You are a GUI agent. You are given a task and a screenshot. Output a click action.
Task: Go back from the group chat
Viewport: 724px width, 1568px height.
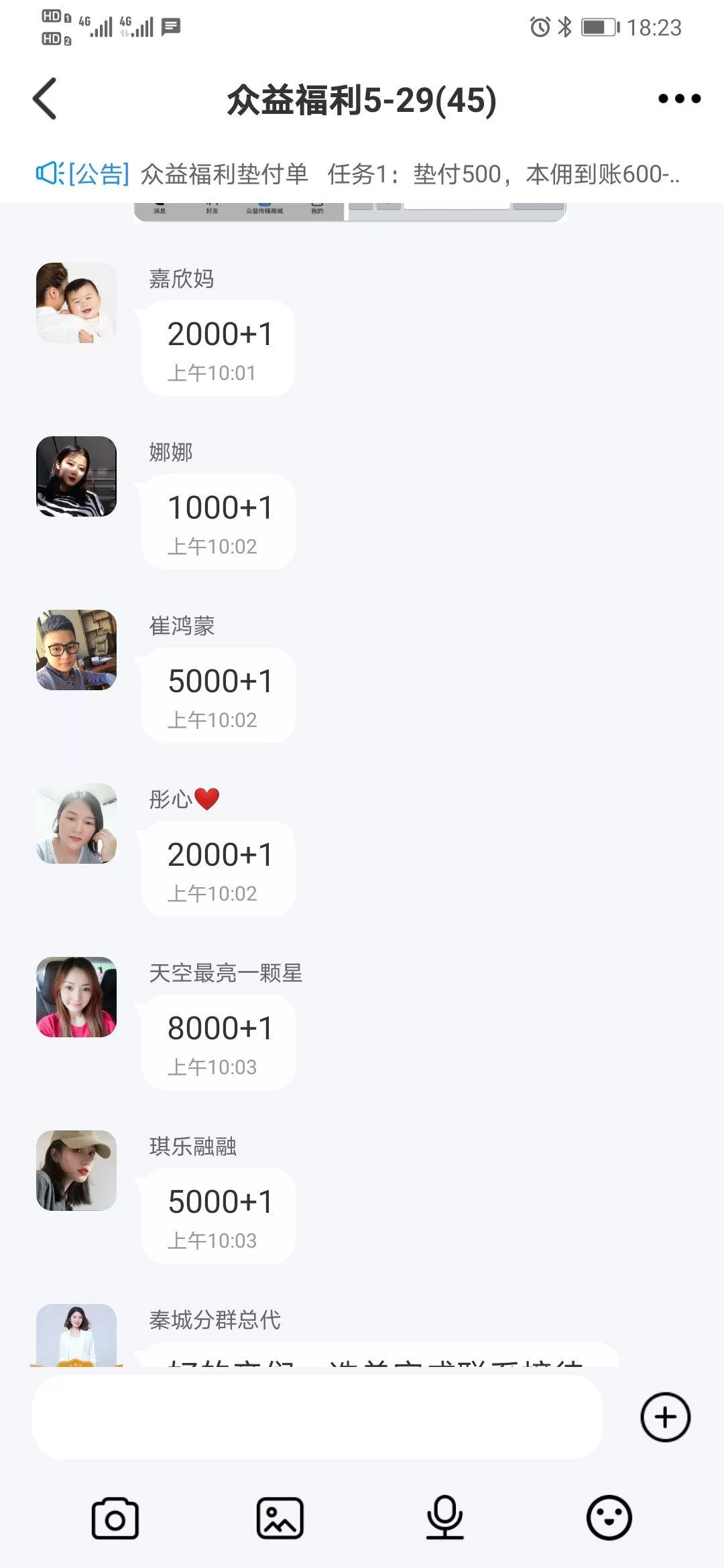(45, 99)
